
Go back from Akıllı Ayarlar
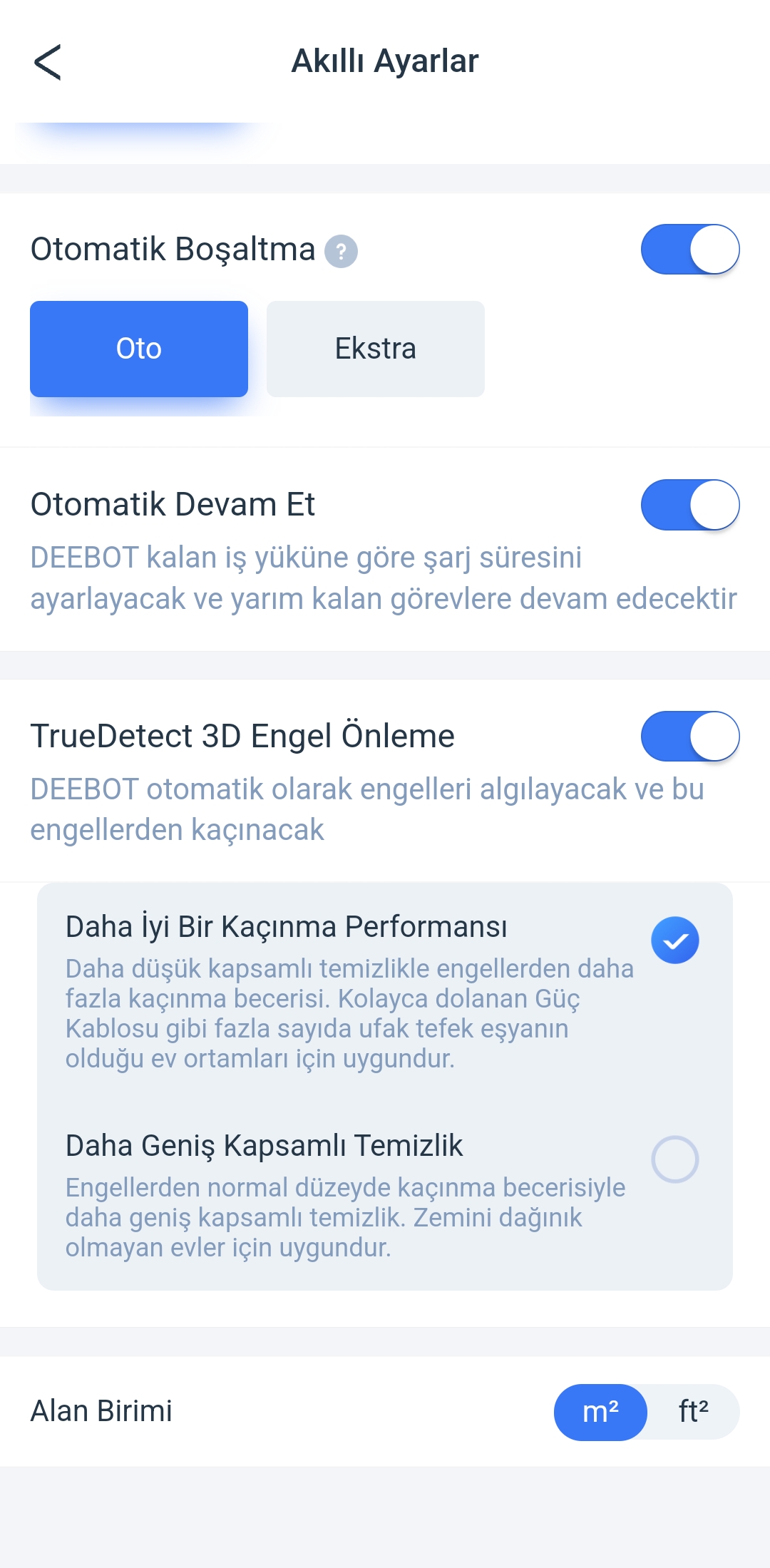tap(48, 62)
